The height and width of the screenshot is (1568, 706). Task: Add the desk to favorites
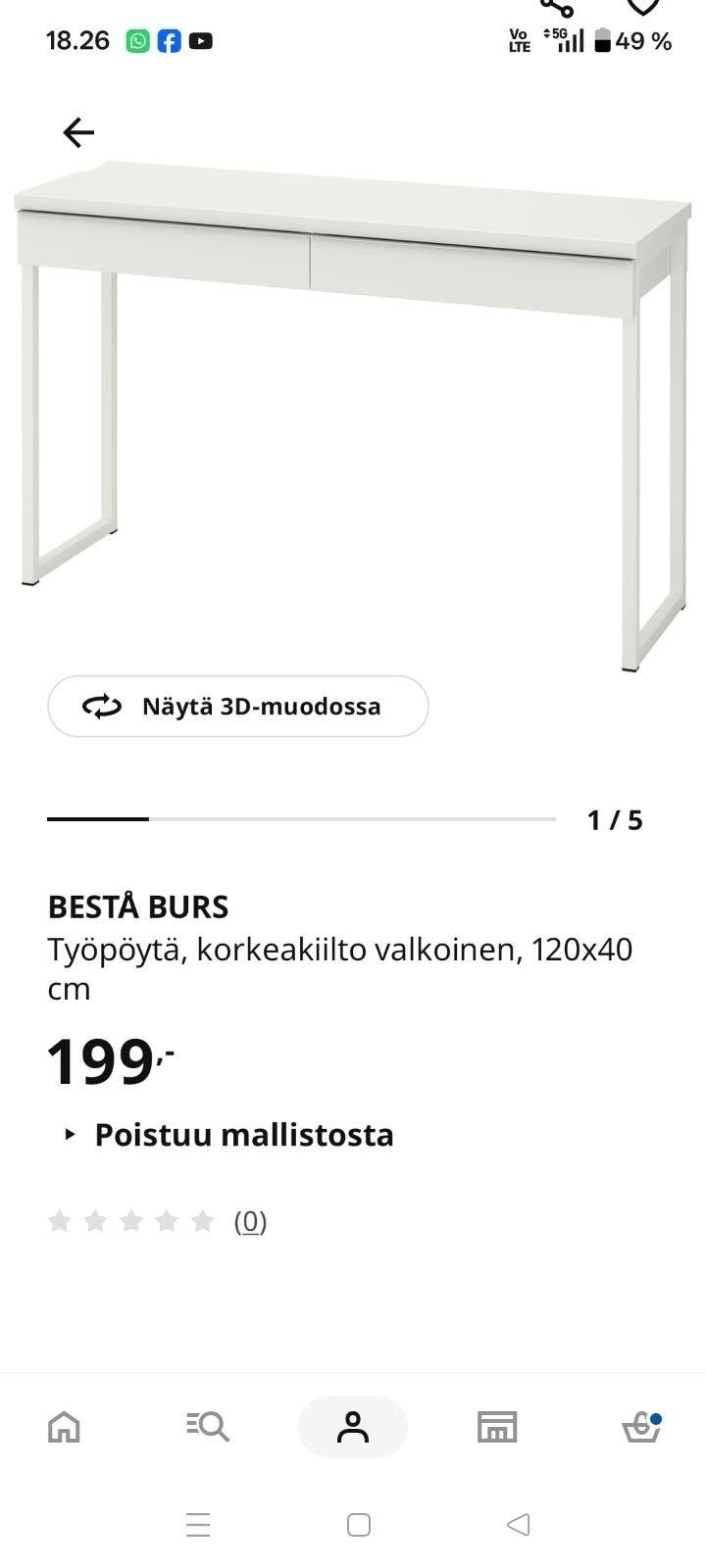643,7
